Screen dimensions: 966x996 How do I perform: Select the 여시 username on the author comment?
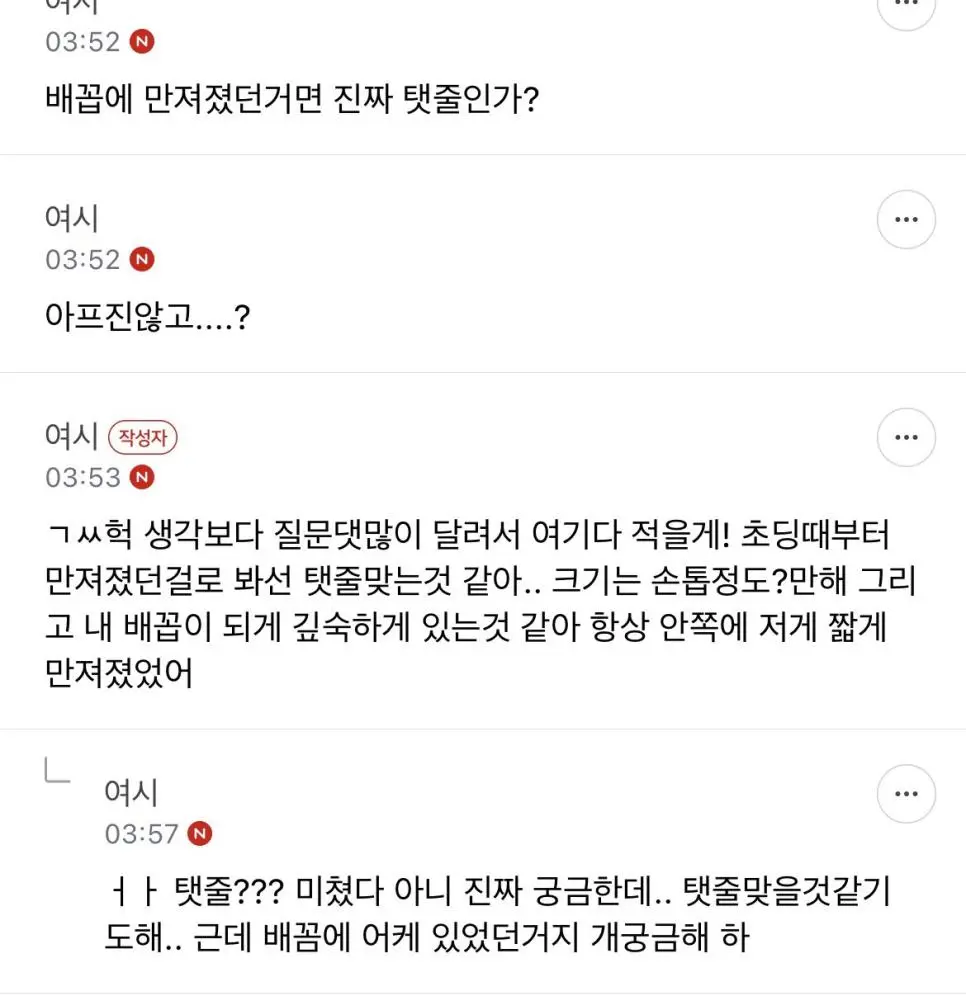(71, 437)
